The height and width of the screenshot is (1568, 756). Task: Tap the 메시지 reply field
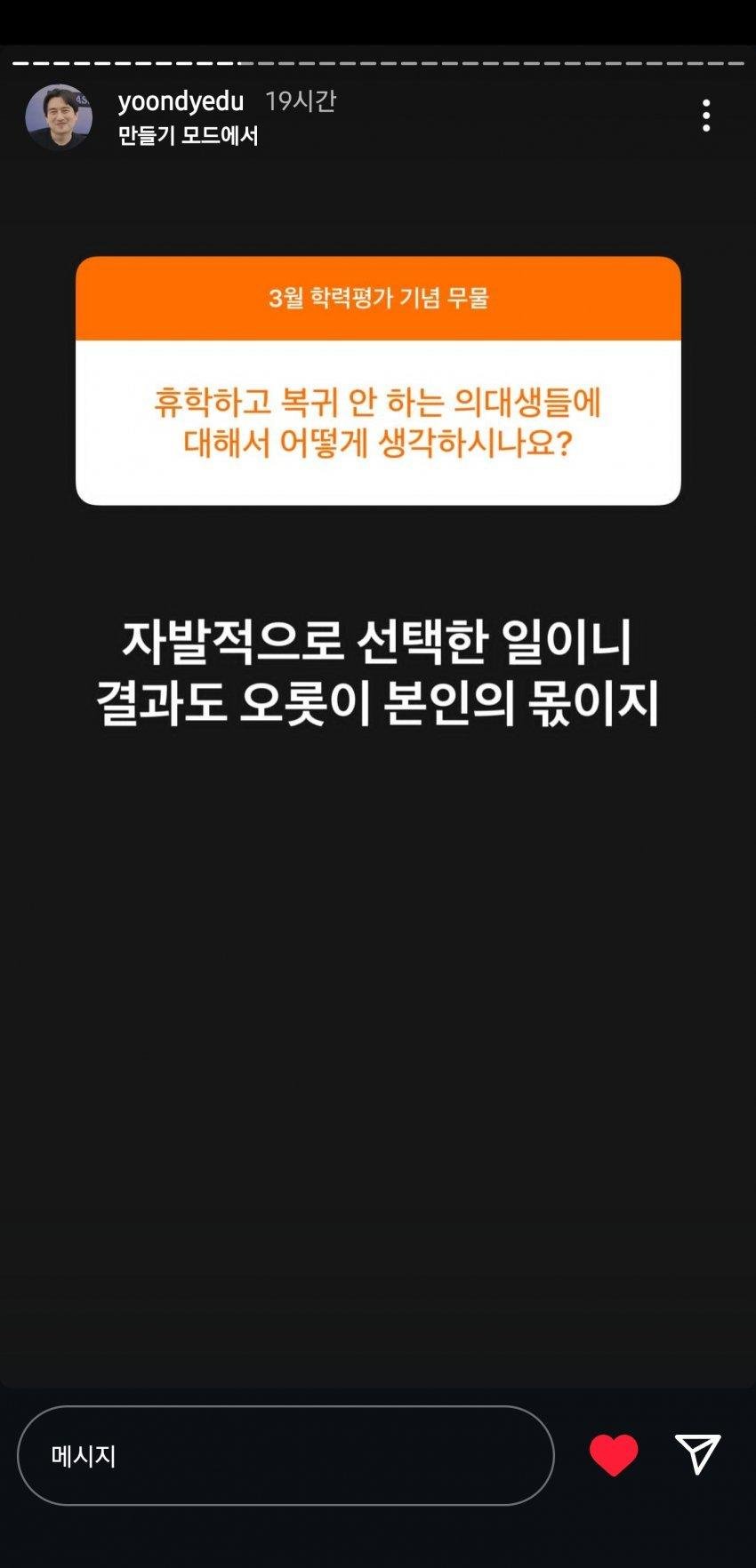[x=286, y=1455]
